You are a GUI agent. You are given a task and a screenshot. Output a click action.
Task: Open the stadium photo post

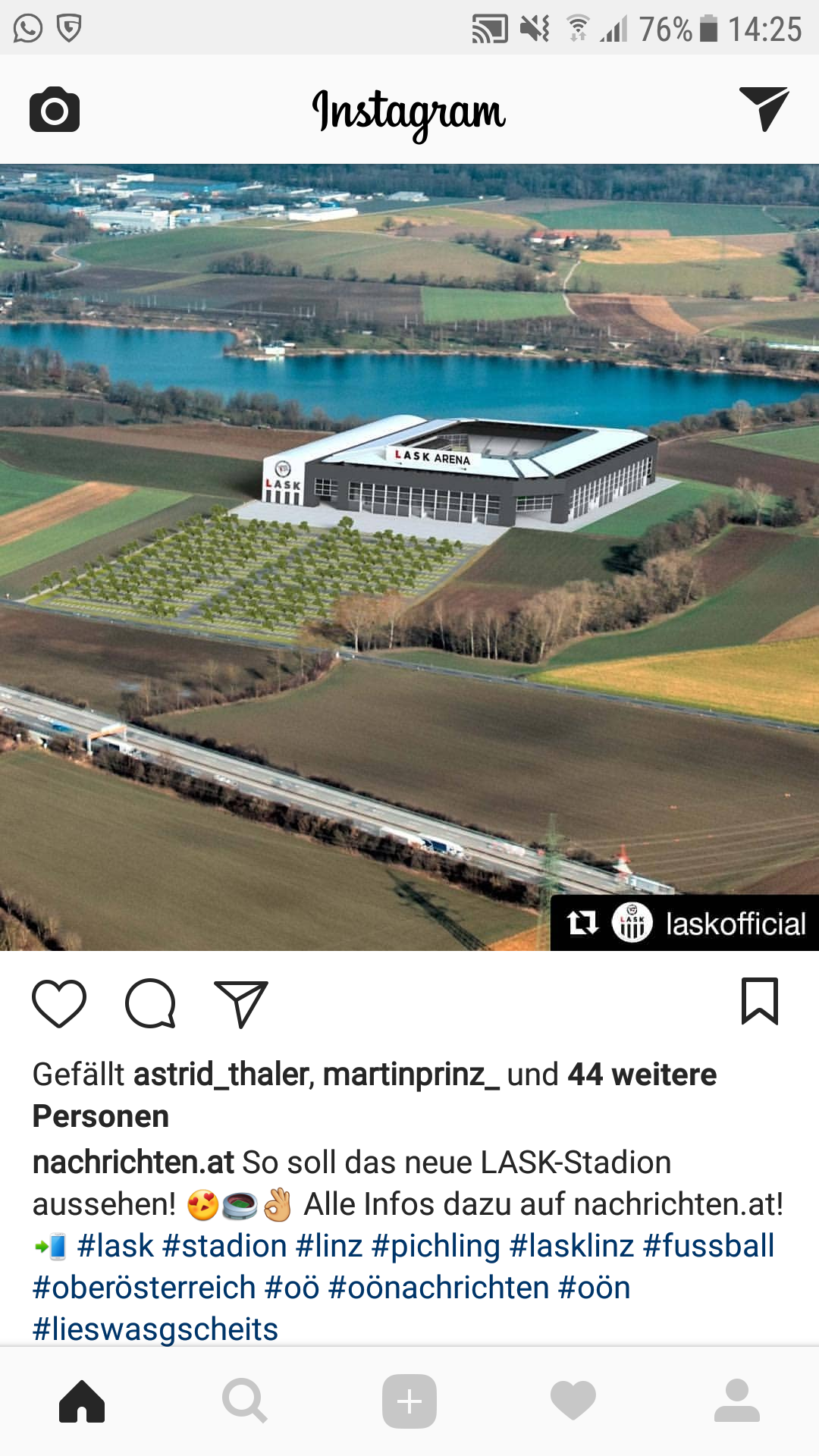coord(409,557)
